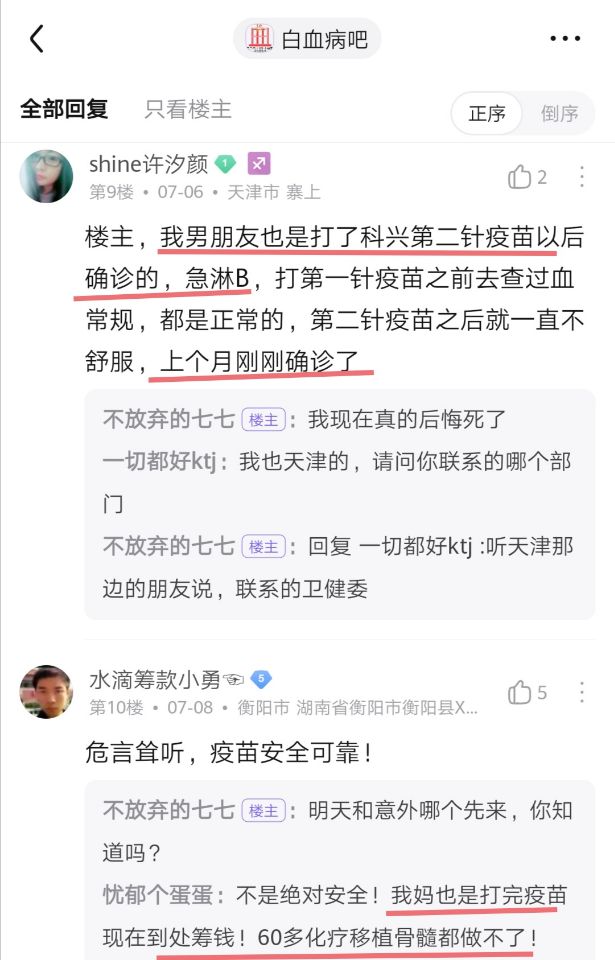The width and height of the screenshot is (615, 960).
Task: Select 正序 sort order
Action: 487,113
